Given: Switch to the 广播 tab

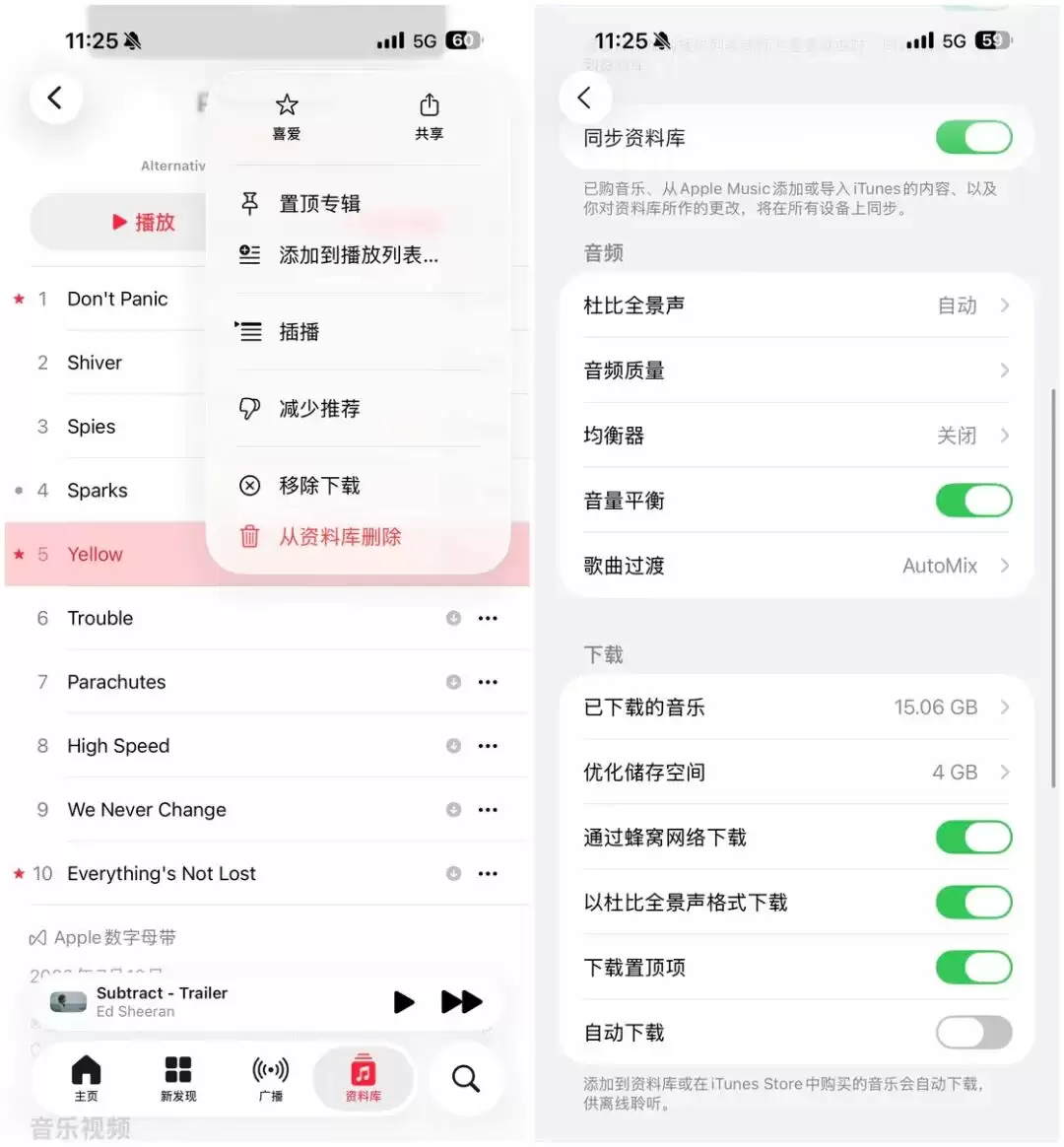Looking at the screenshot, I should tap(270, 1078).
